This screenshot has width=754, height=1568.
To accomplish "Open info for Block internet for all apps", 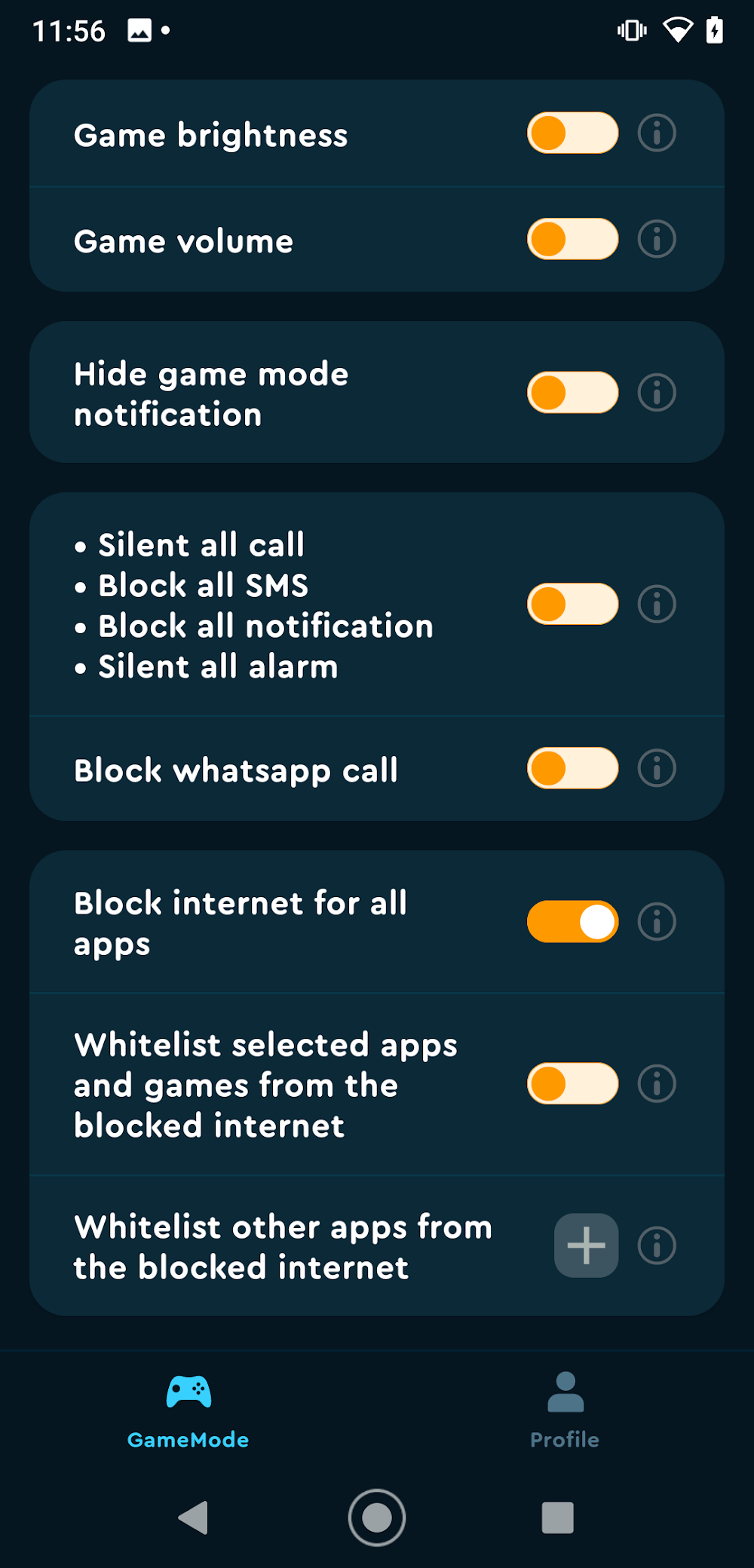I will click(x=657, y=922).
